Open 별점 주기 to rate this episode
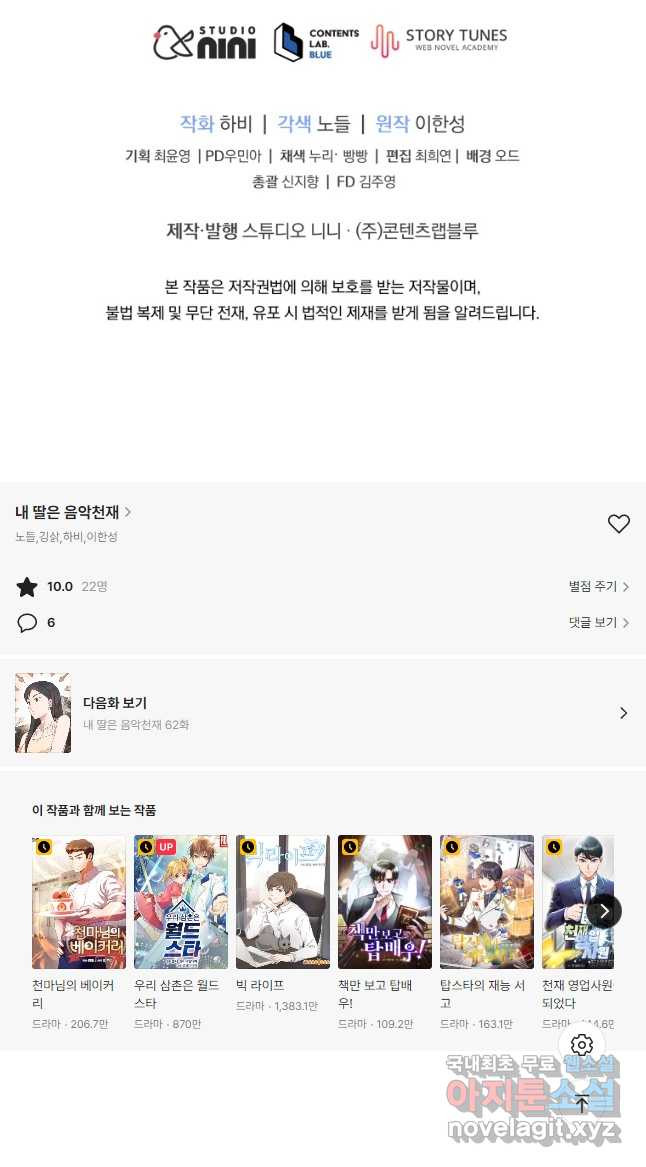 [x=598, y=587]
